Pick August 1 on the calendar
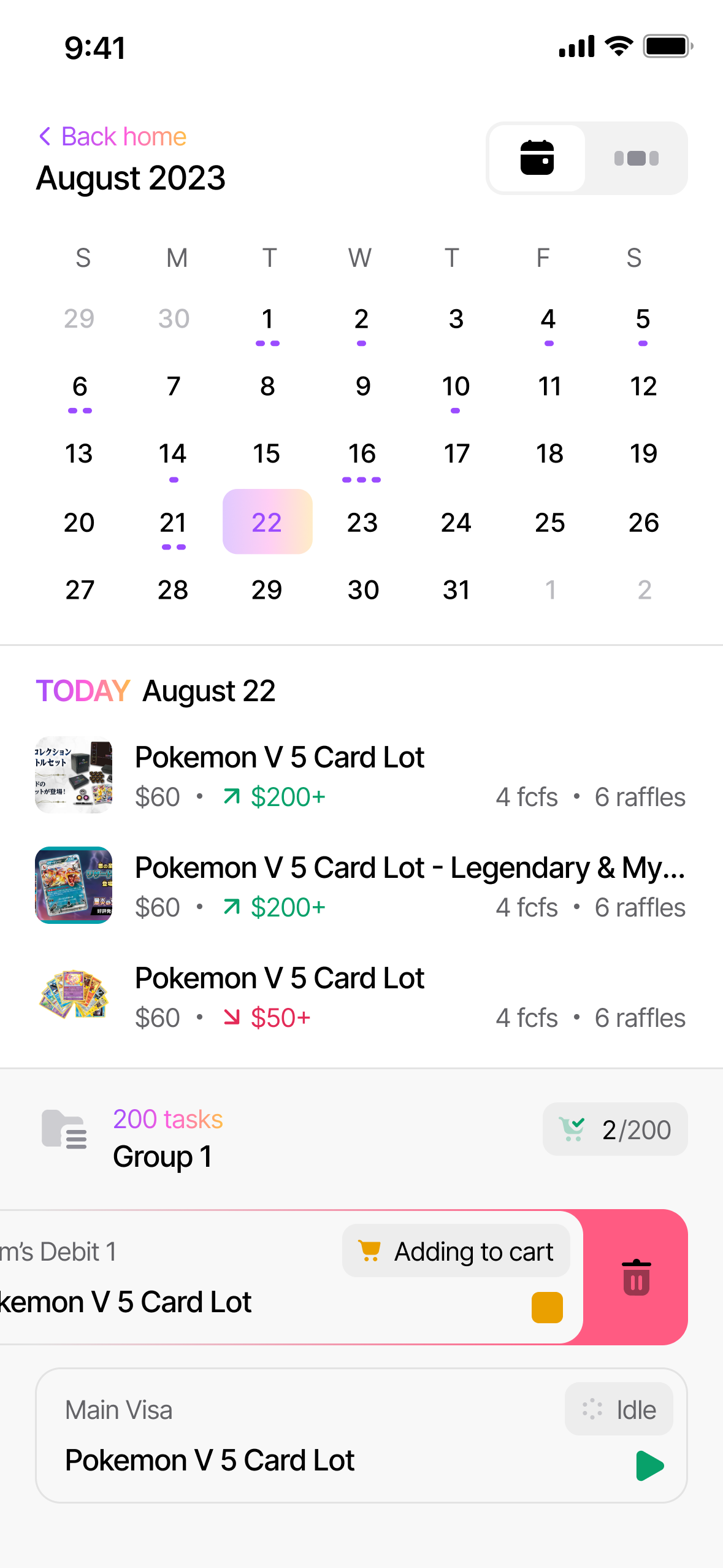The image size is (723, 1568). point(267,320)
